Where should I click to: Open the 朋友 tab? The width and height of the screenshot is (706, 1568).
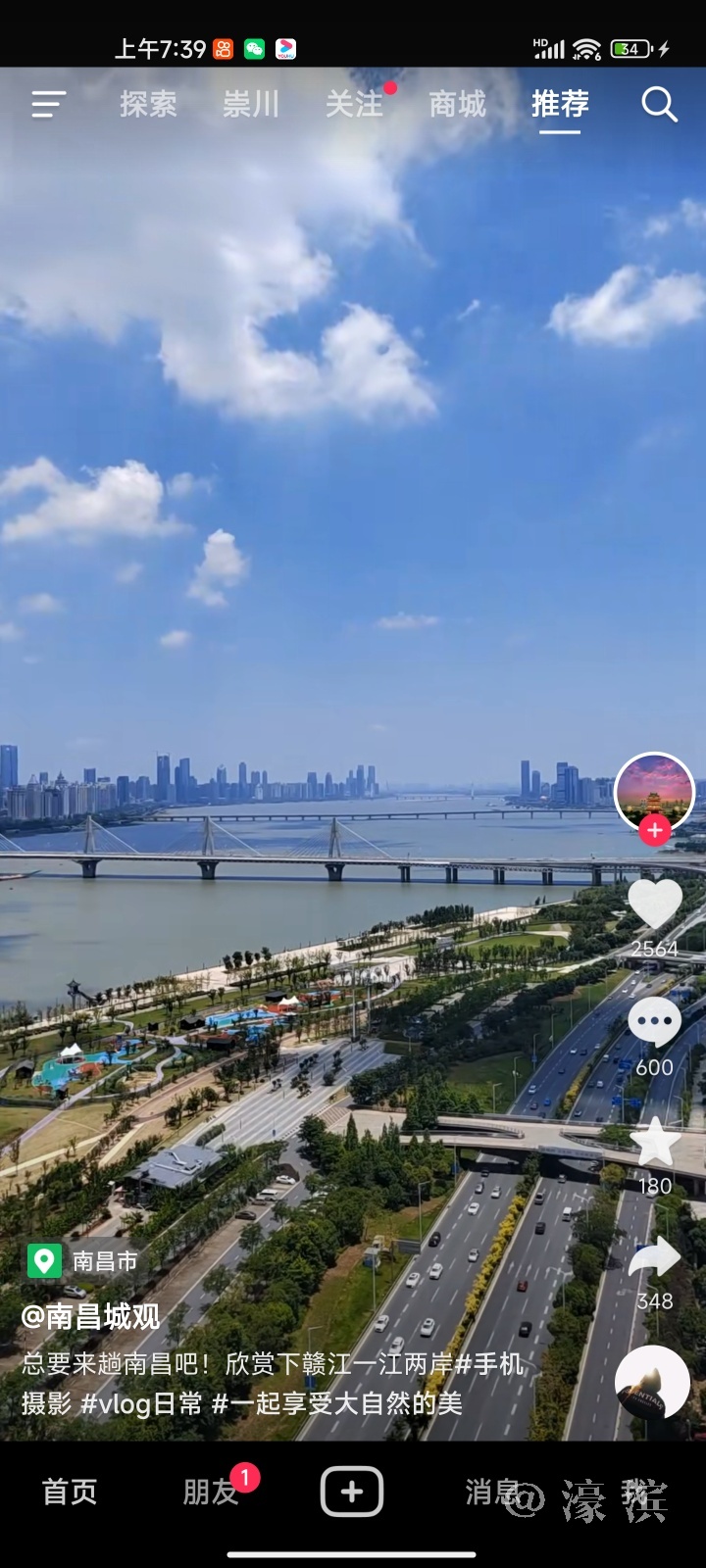tap(211, 1492)
